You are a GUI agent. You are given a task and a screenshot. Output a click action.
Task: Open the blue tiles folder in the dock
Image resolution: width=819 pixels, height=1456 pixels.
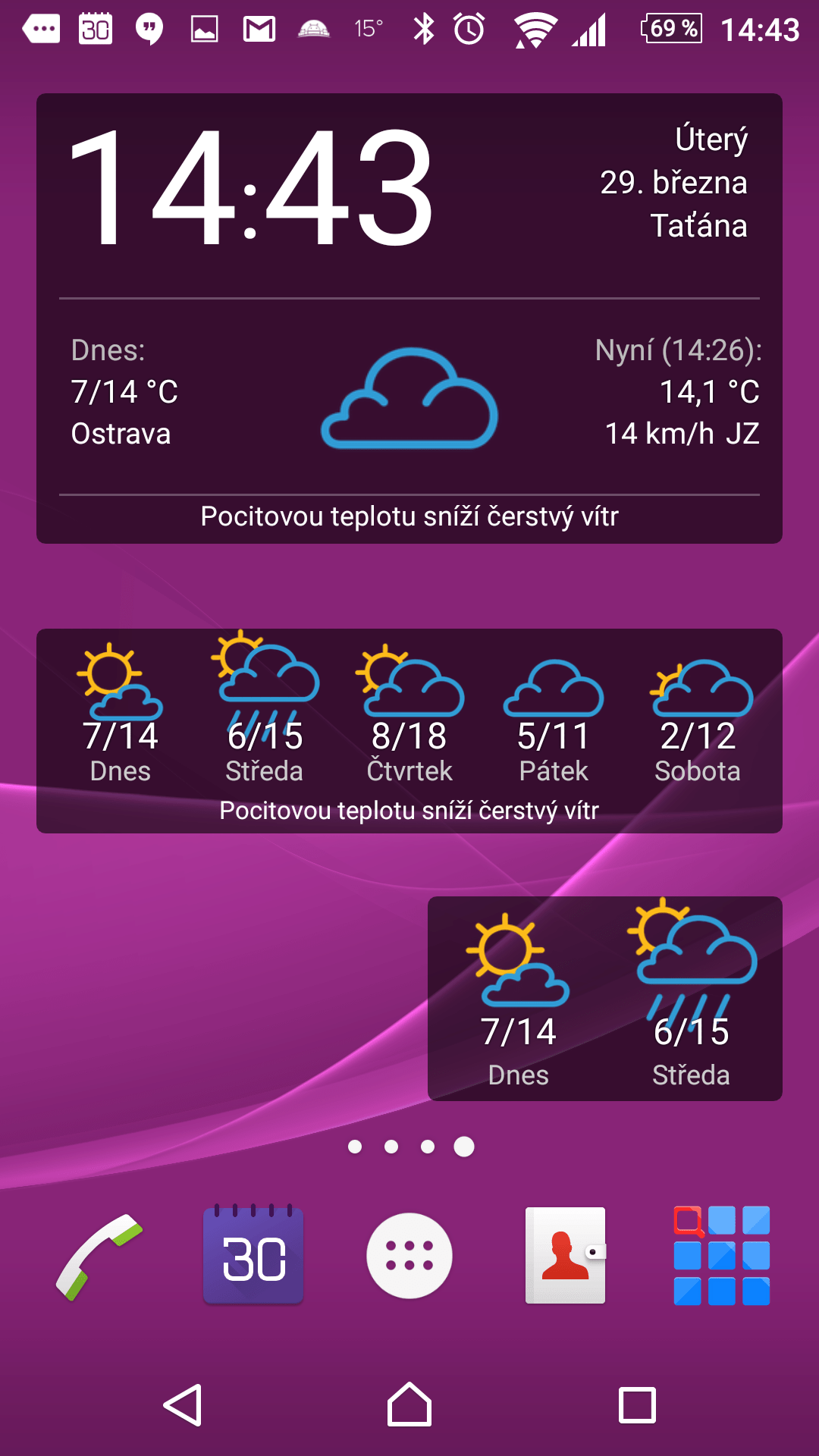(721, 1256)
